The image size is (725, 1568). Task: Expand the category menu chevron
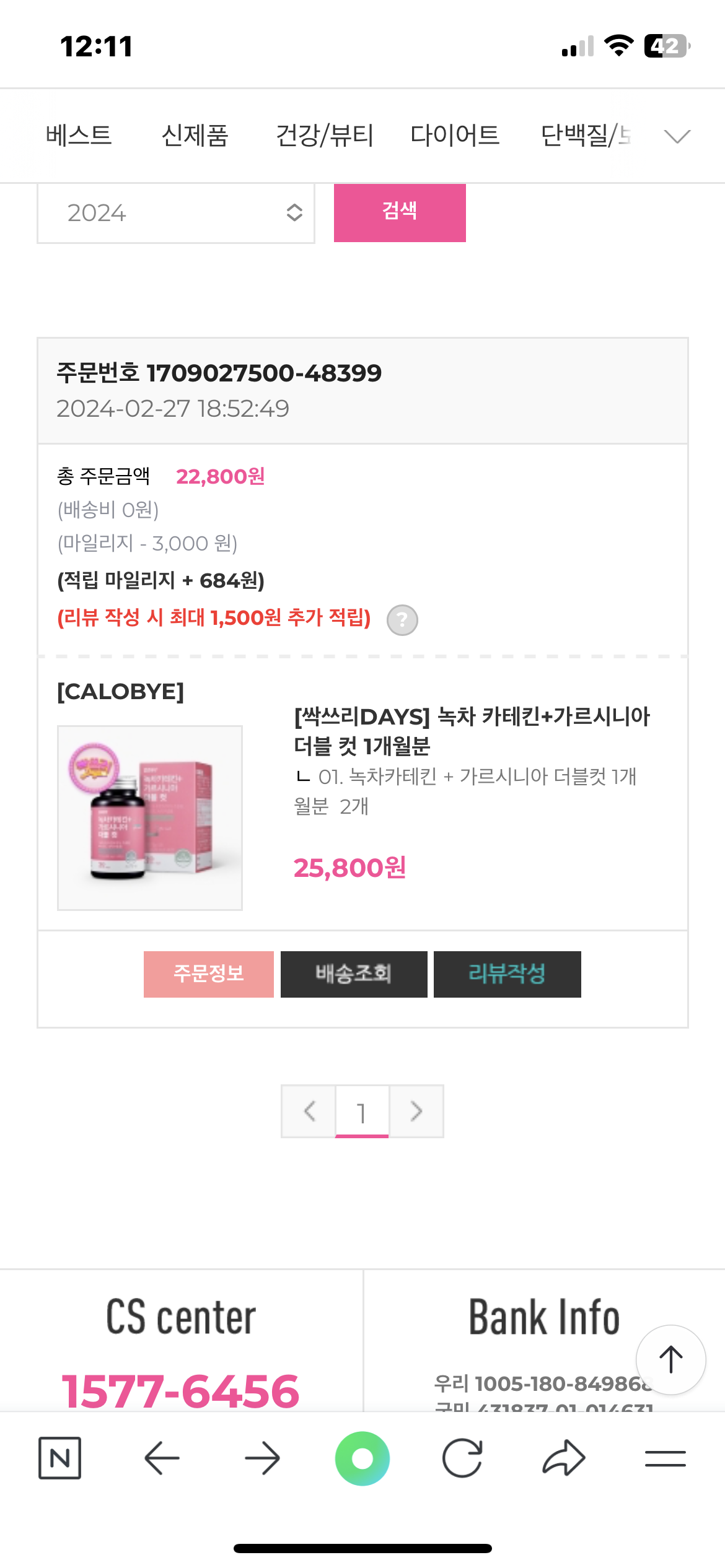coord(677,136)
